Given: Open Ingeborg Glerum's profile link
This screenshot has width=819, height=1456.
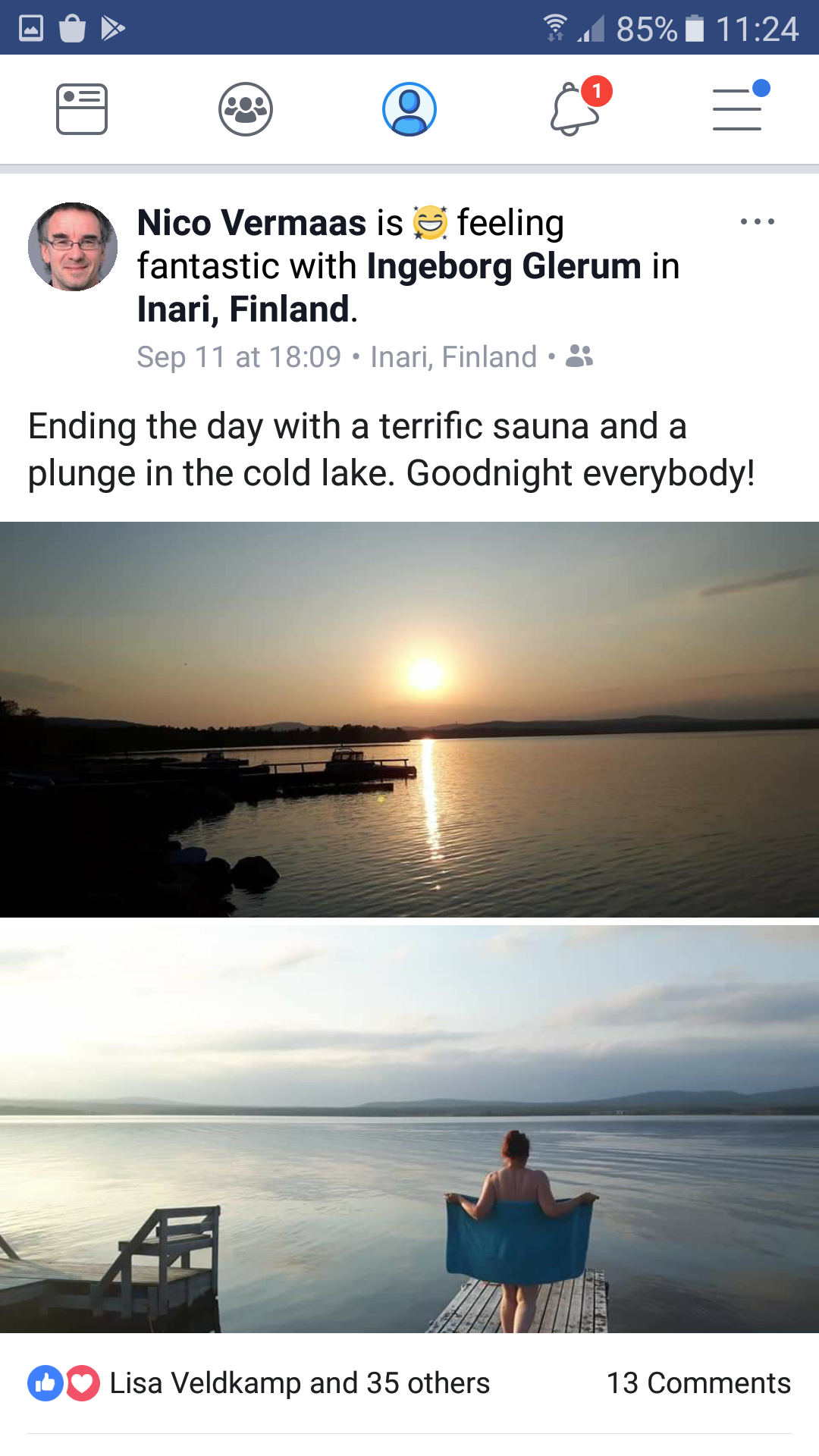Looking at the screenshot, I should click(x=504, y=266).
